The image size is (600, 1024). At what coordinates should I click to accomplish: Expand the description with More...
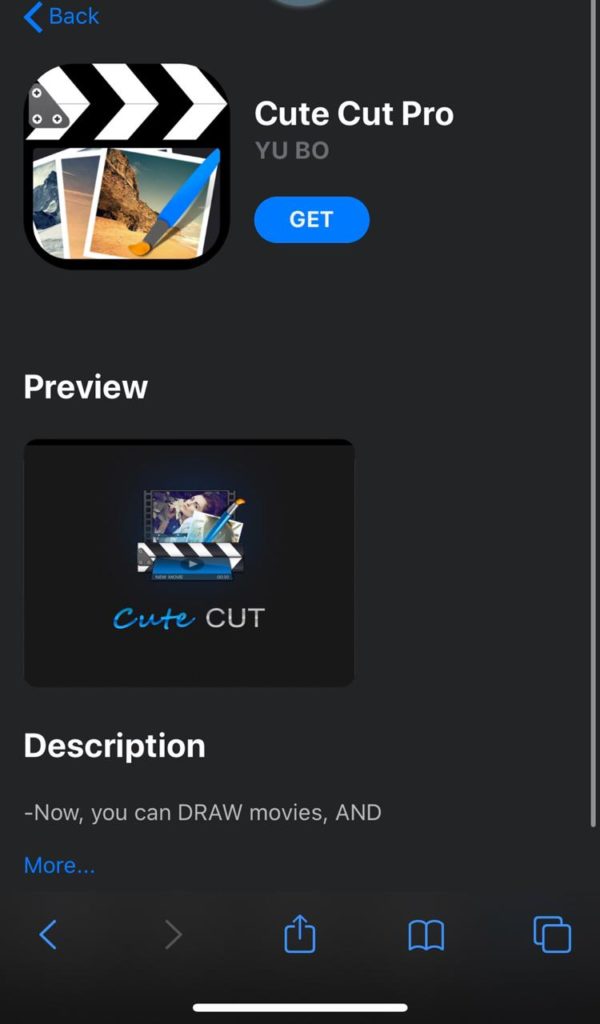[59, 865]
